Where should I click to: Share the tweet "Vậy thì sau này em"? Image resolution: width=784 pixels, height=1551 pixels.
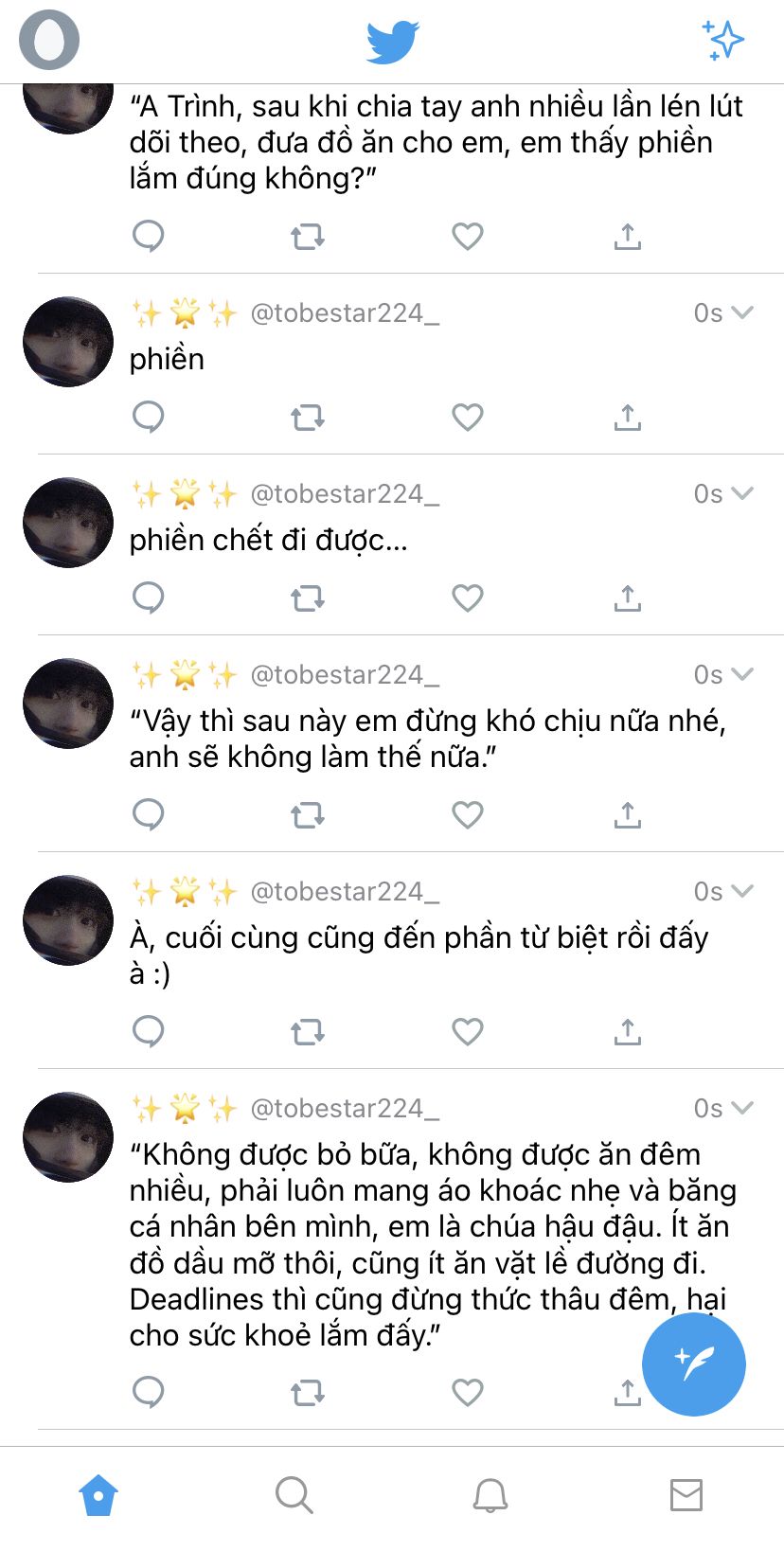pyautogui.click(x=627, y=814)
